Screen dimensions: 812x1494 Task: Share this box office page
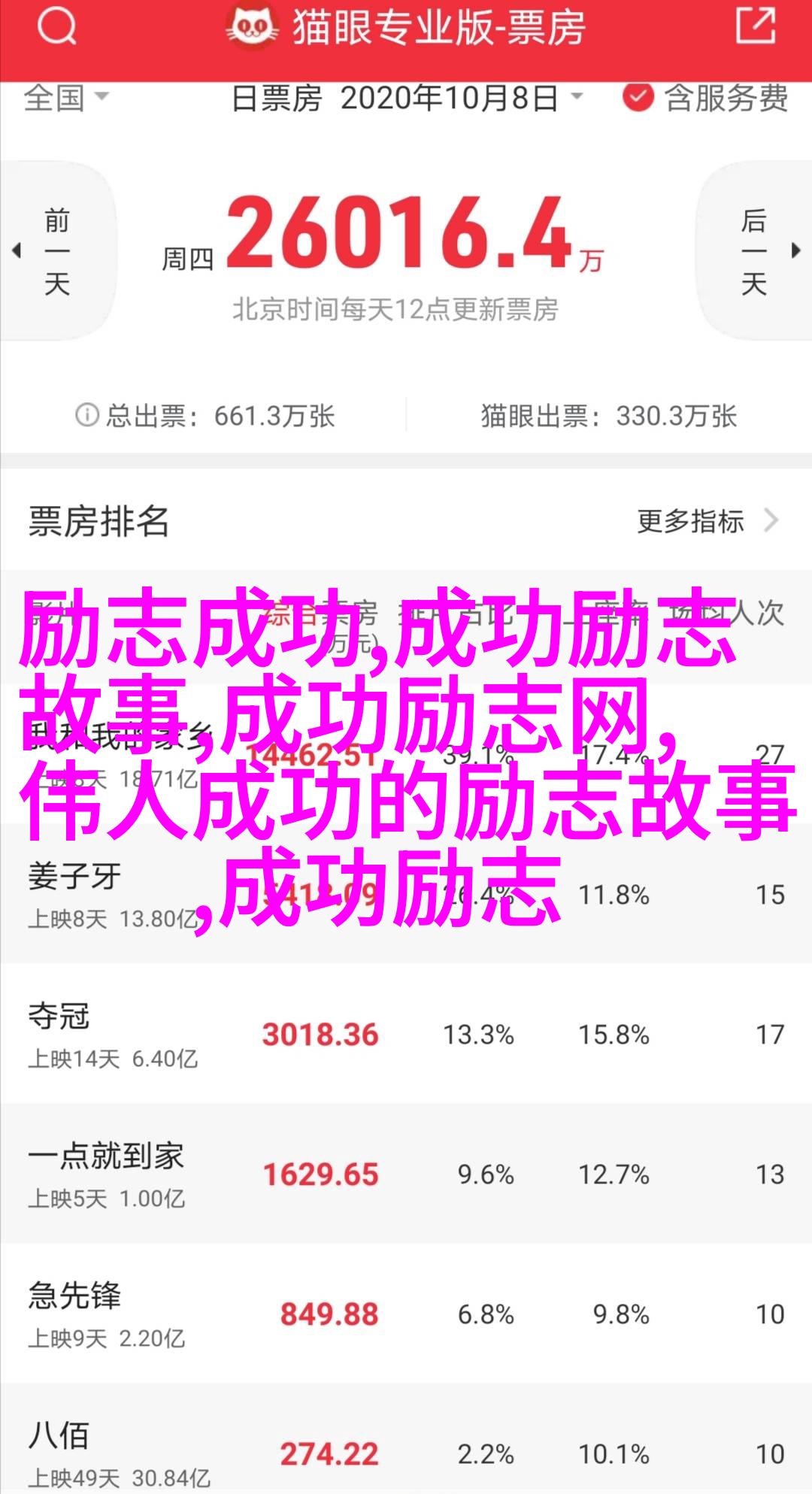(x=754, y=27)
